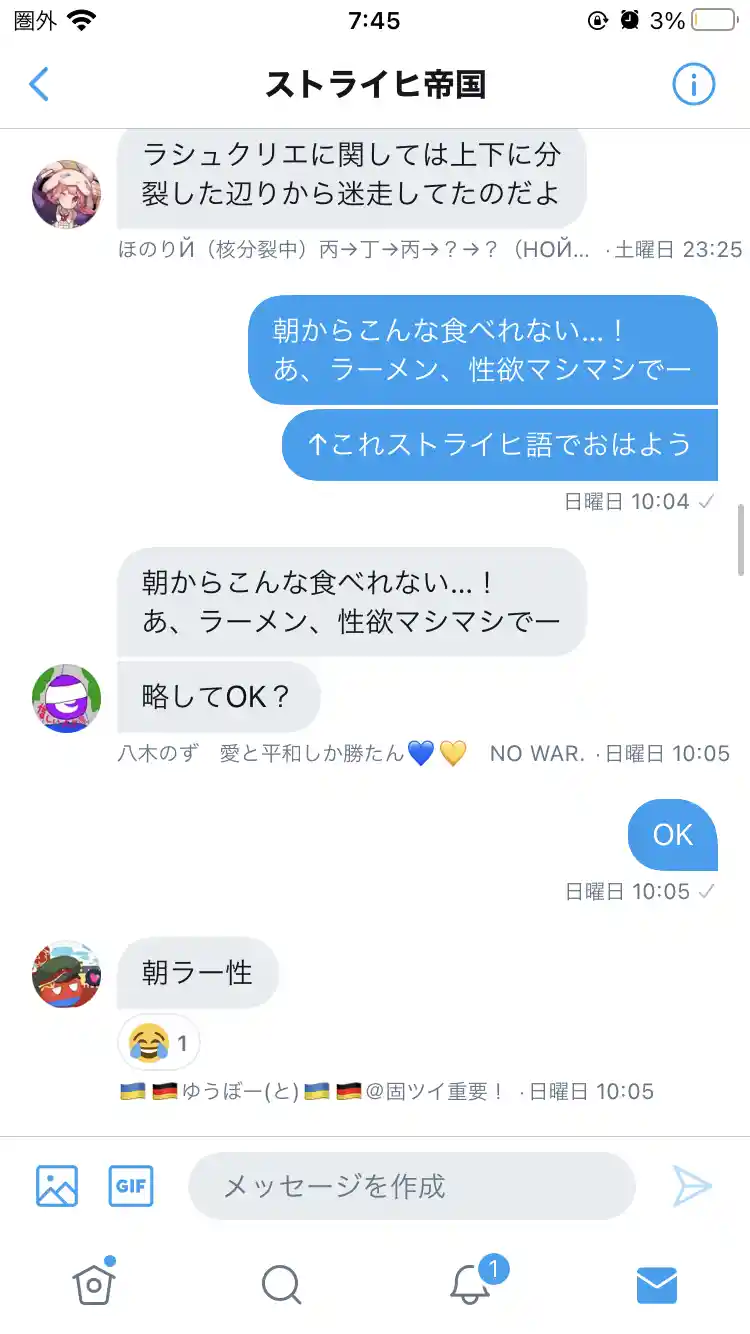750x1334 pixels.
Task: Open the GIF picker
Action: pyautogui.click(x=131, y=1186)
